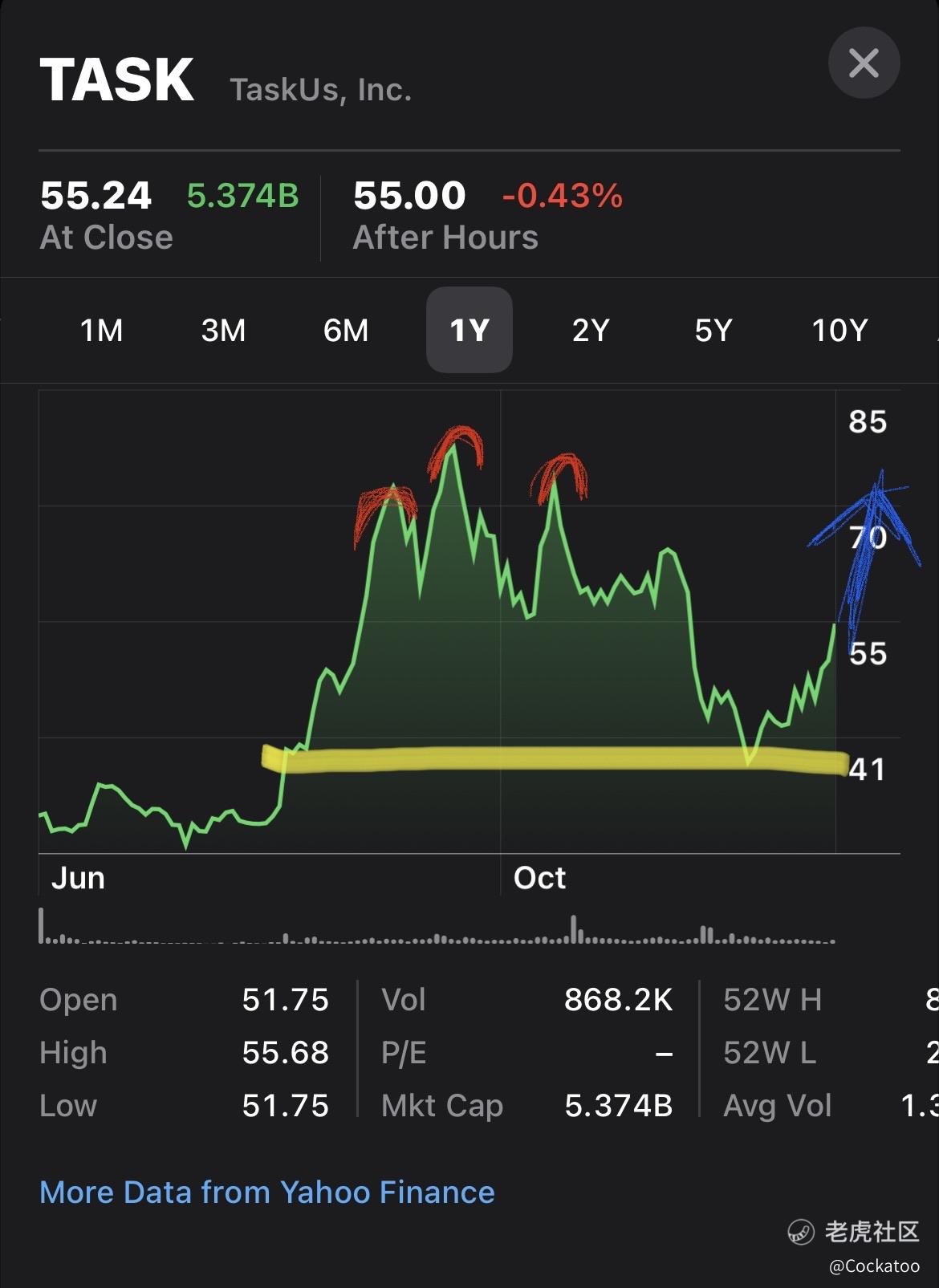Close the TASK stock detail sheet
This screenshot has height=1288, width=939.
(x=864, y=63)
